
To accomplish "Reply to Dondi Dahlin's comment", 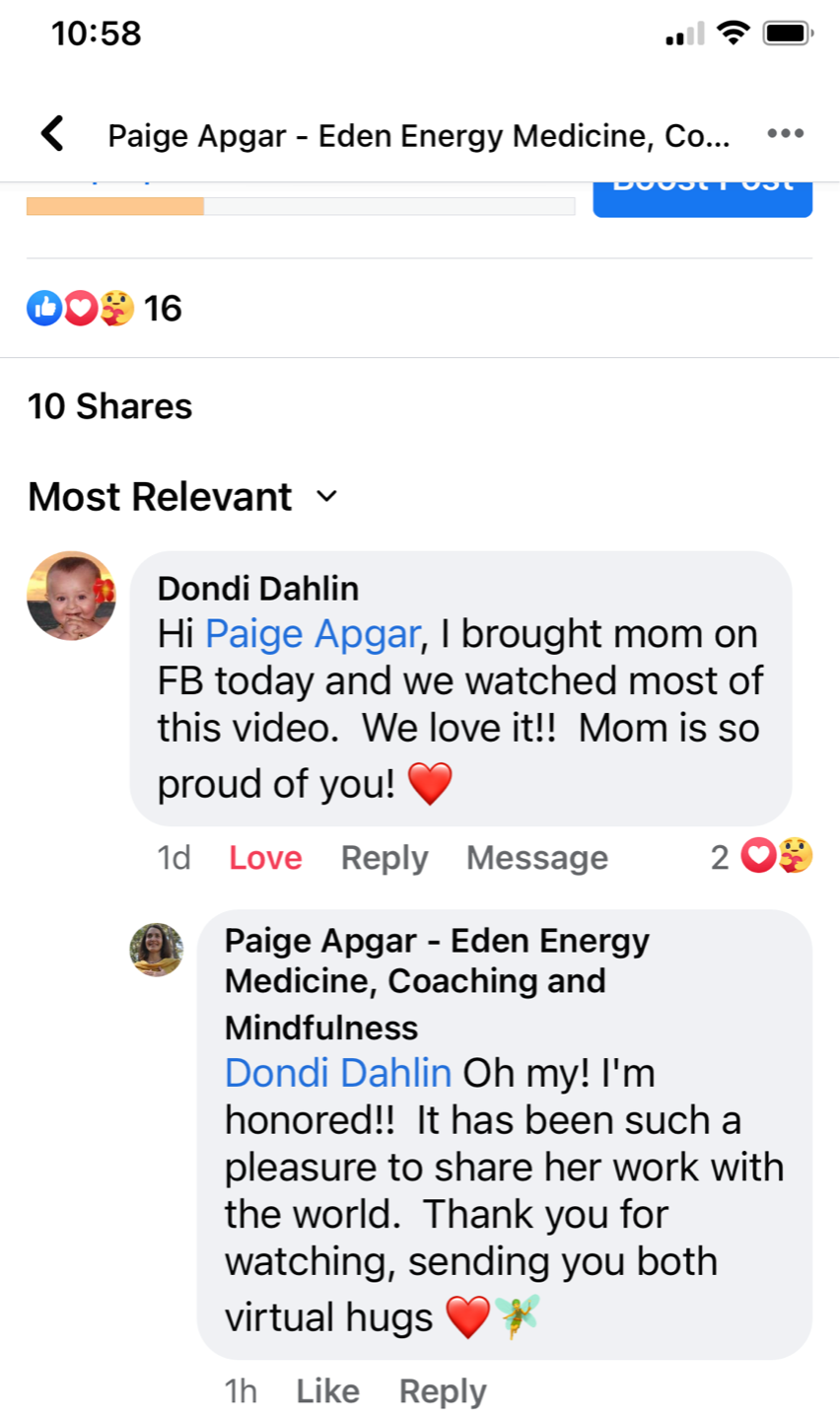I will click(384, 858).
